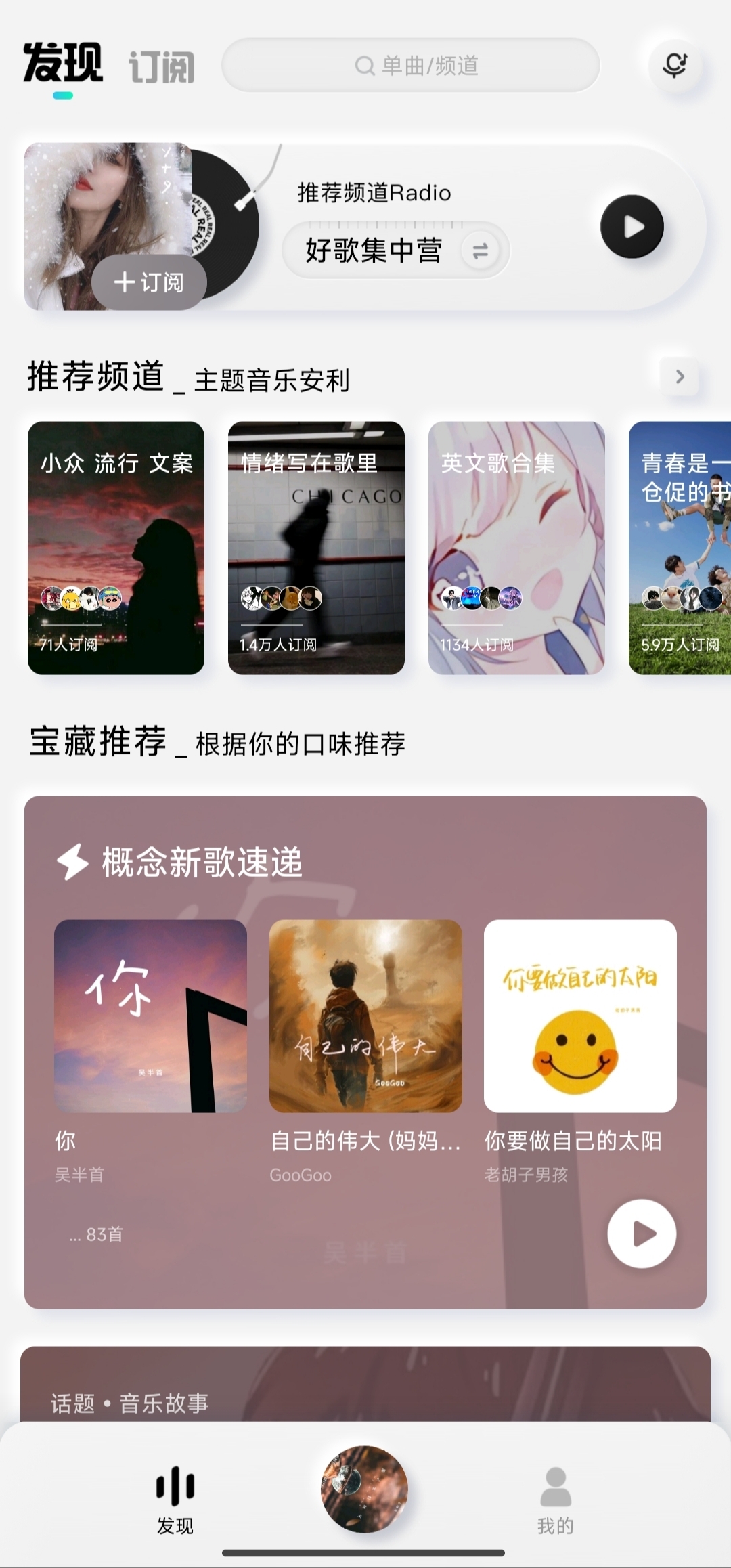Expand the 推荐频道 section arrow

[680, 376]
